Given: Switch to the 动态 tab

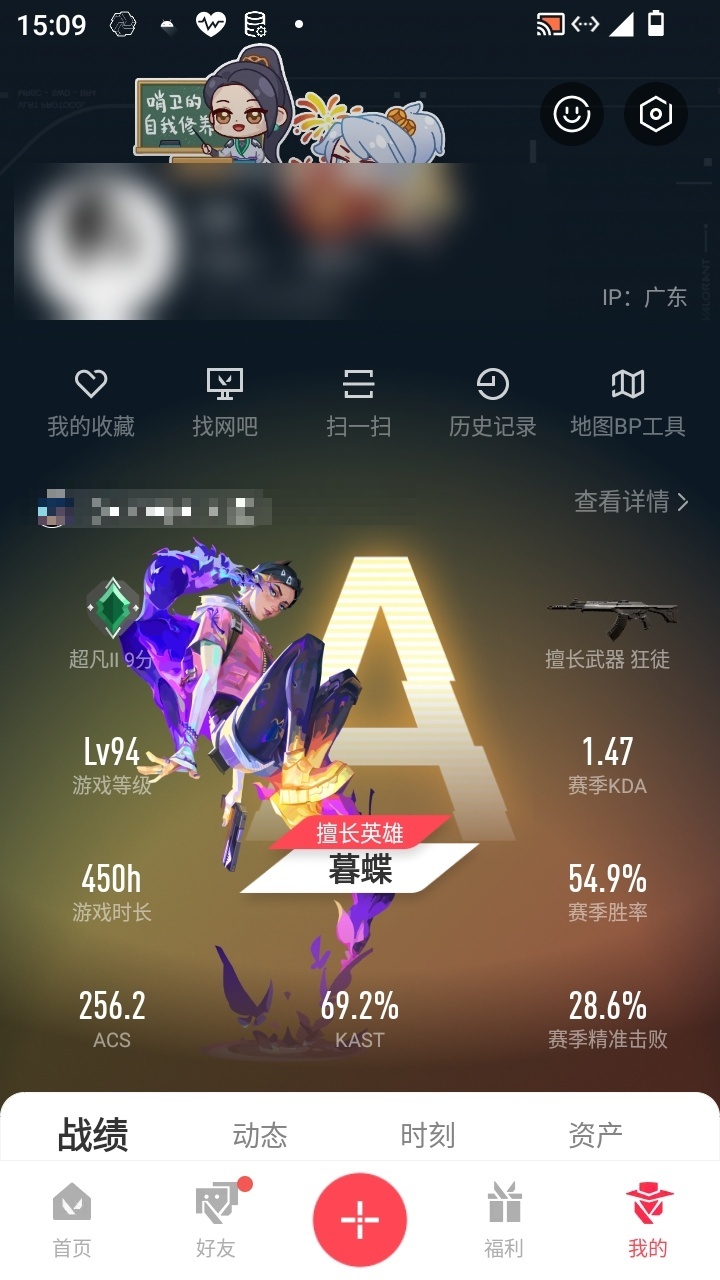Looking at the screenshot, I should point(260,1135).
